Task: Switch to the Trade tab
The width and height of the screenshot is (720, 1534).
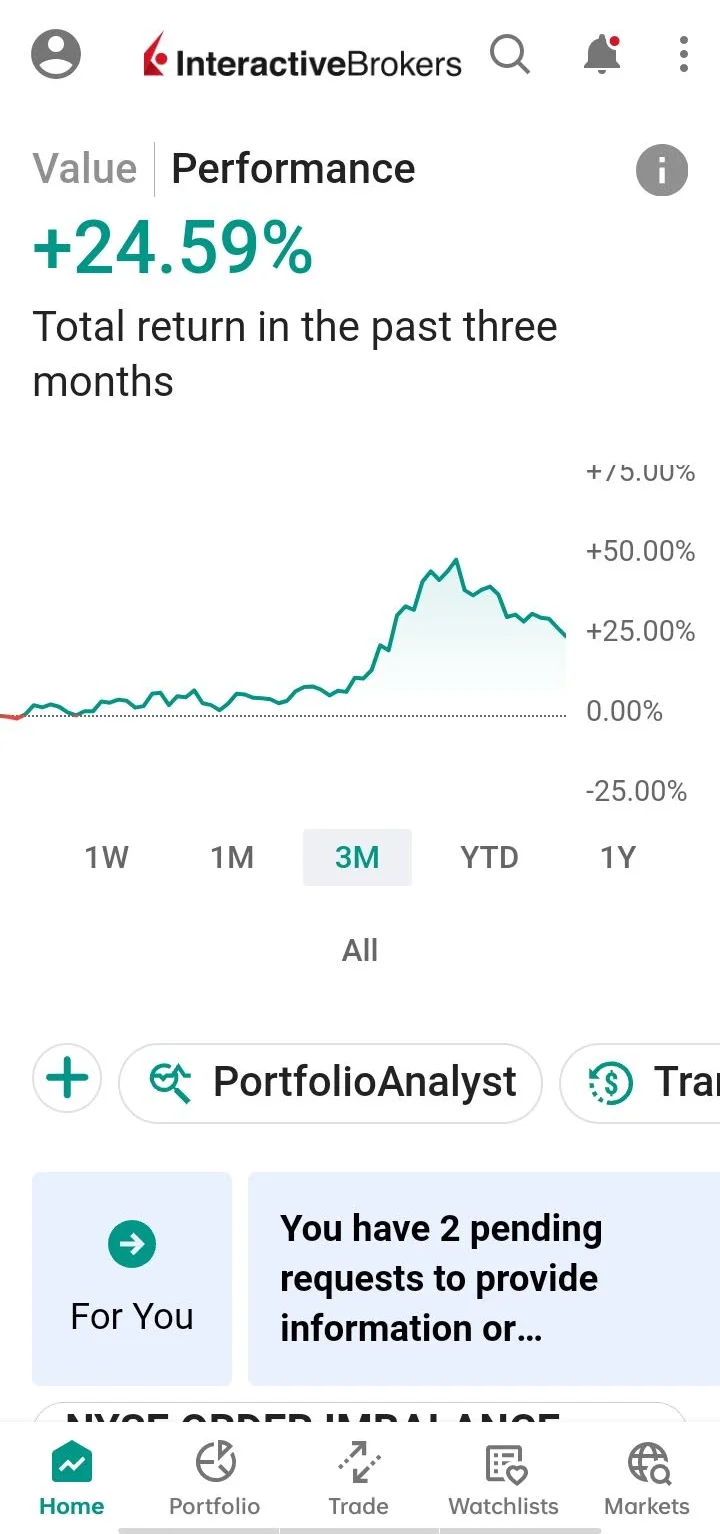Action: (x=359, y=1480)
